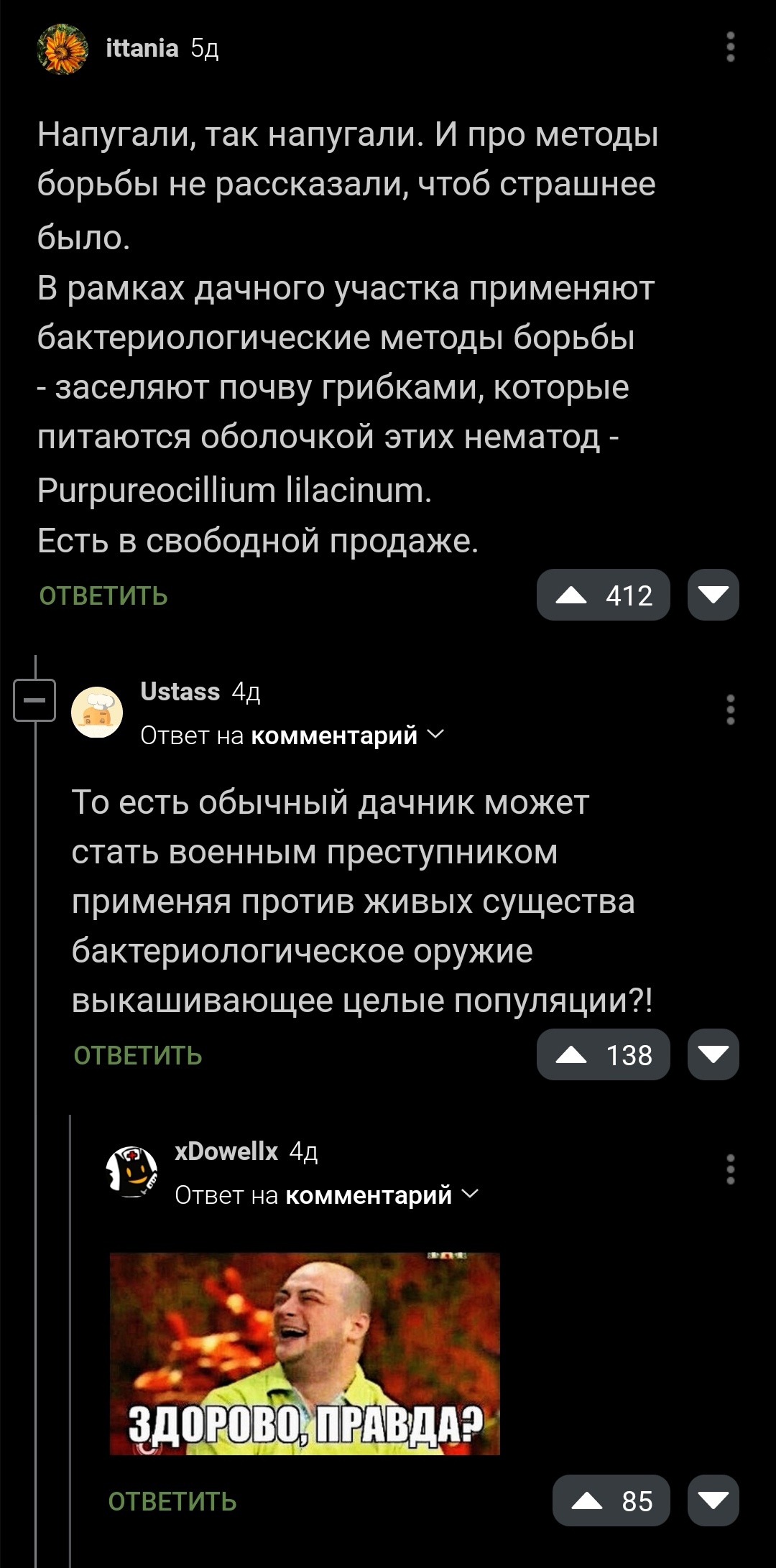Viewport: 776px width, 1568px height.
Task: Upvote Ustass's comment with 138 votes
Action: click(602, 1055)
